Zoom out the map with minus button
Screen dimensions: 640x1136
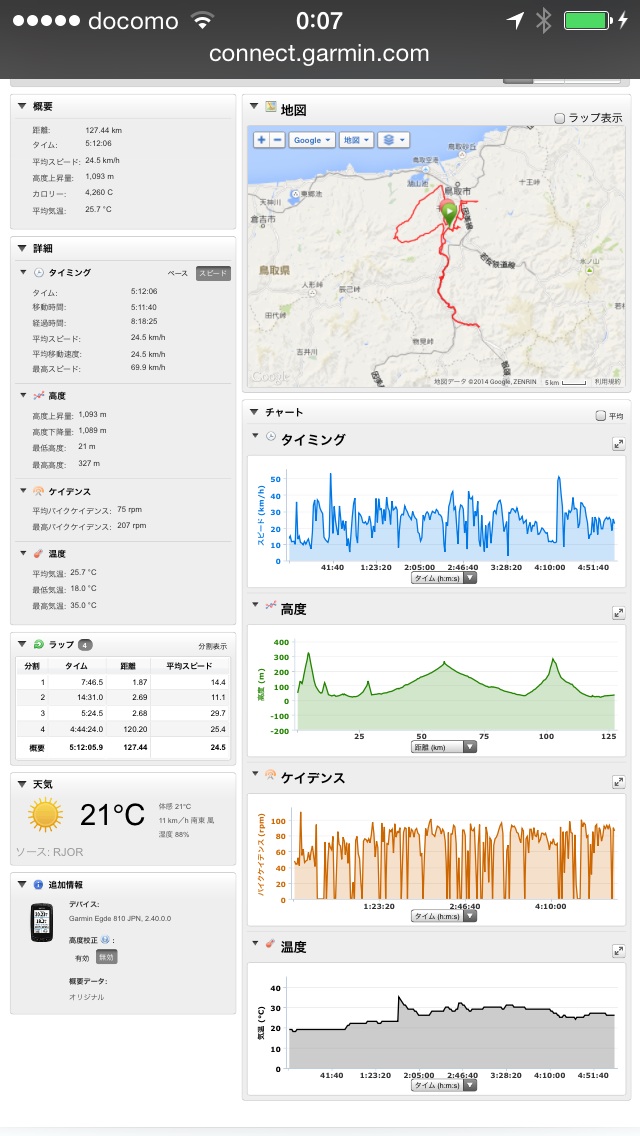[277, 140]
